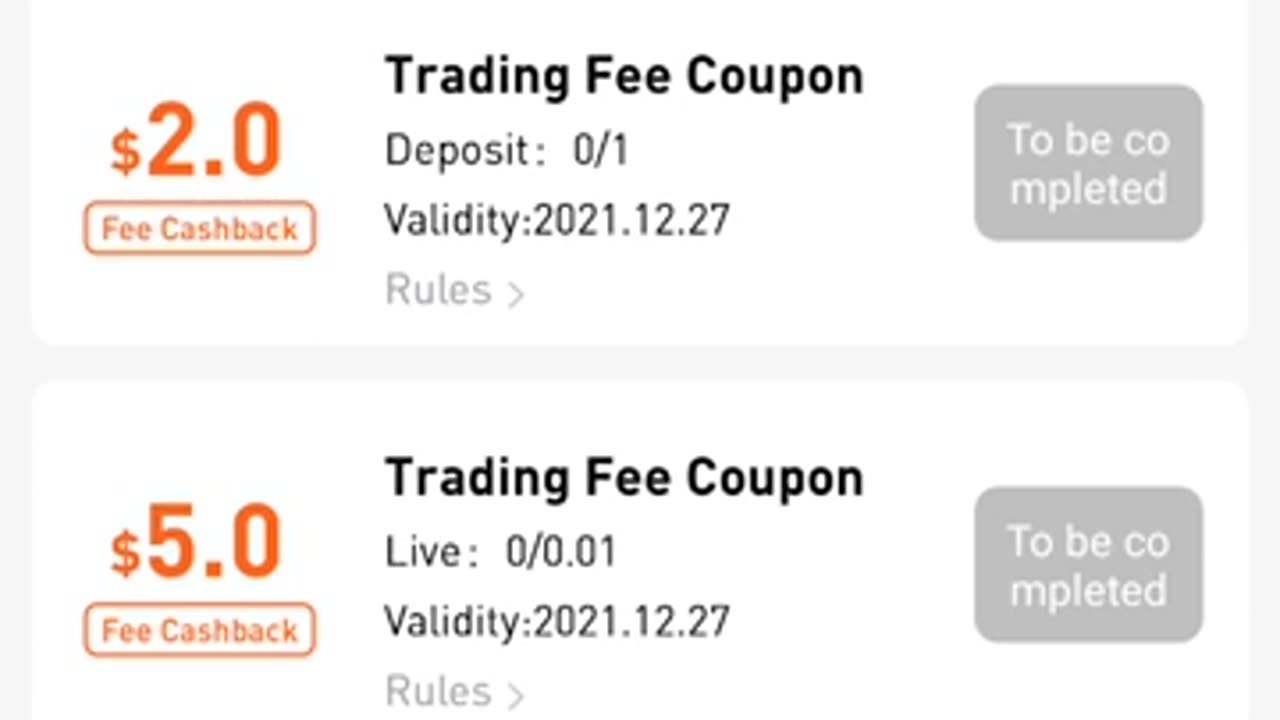
Task: Tap 'To be completed' on the Live coupon
Action: 1088,565
